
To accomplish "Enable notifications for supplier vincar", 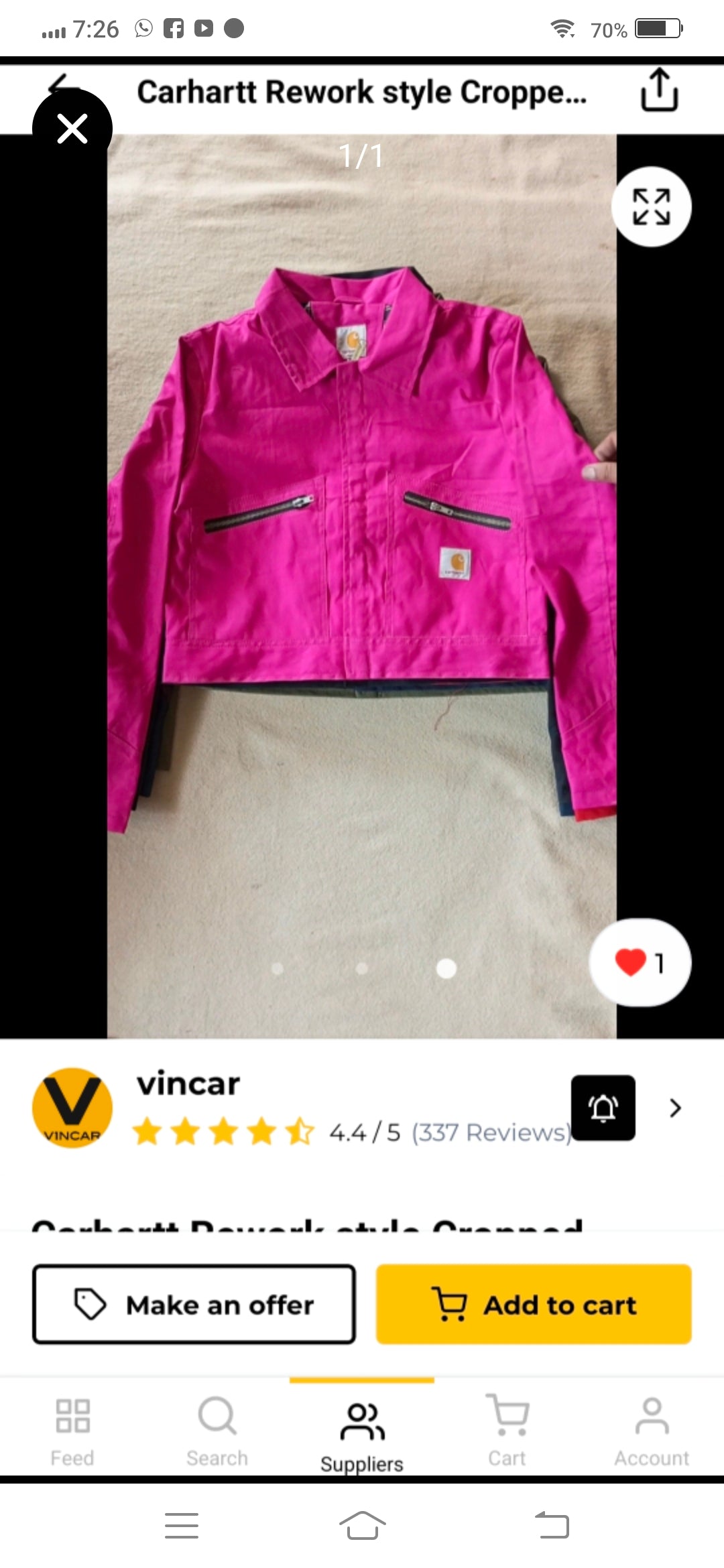I will tap(603, 1108).
